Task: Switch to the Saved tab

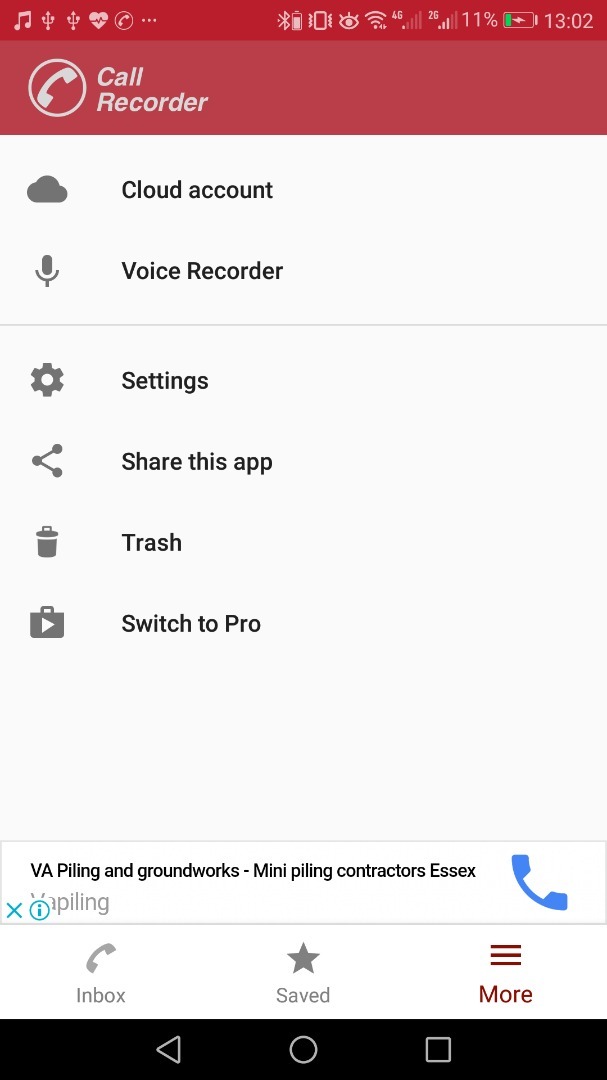Action: (303, 973)
